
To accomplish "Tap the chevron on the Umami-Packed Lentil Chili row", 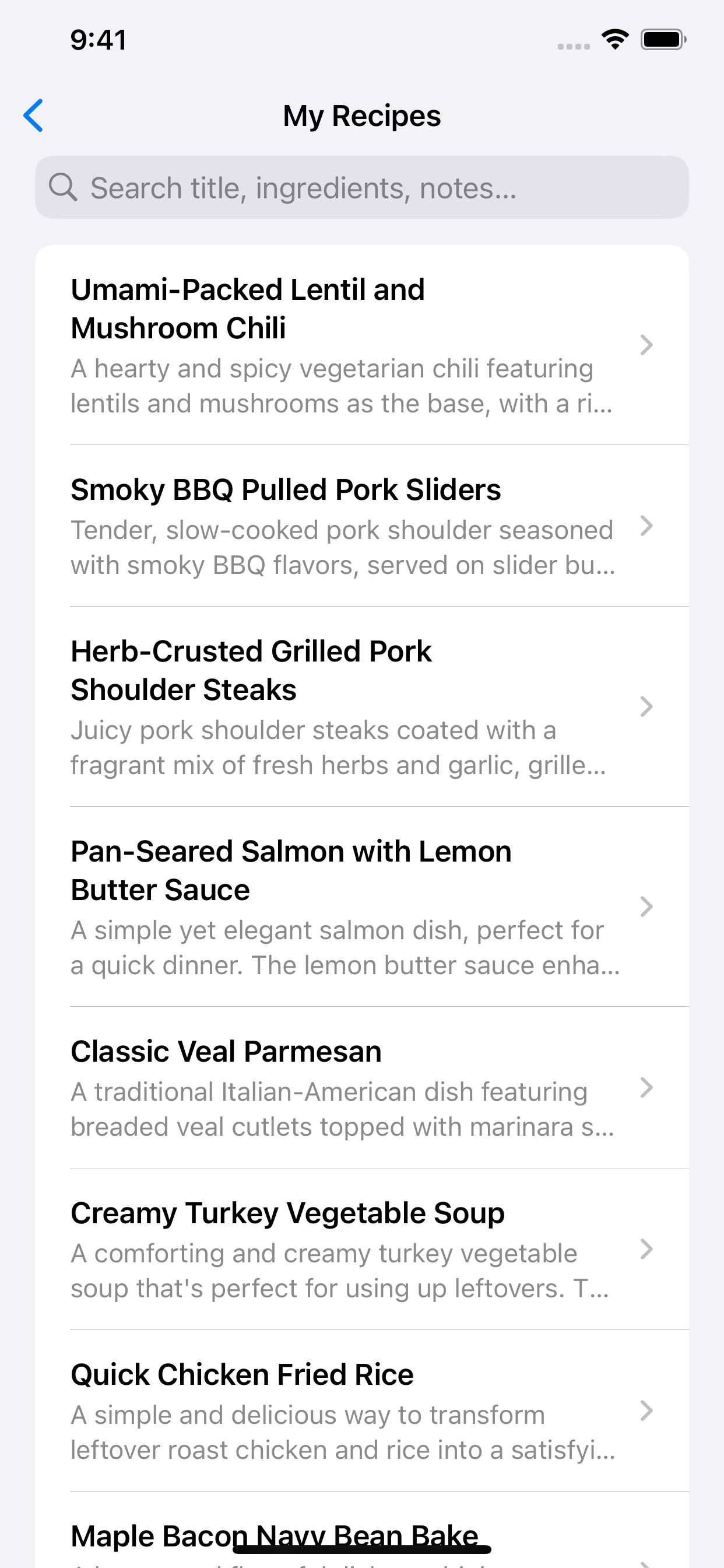I will coord(646,345).
